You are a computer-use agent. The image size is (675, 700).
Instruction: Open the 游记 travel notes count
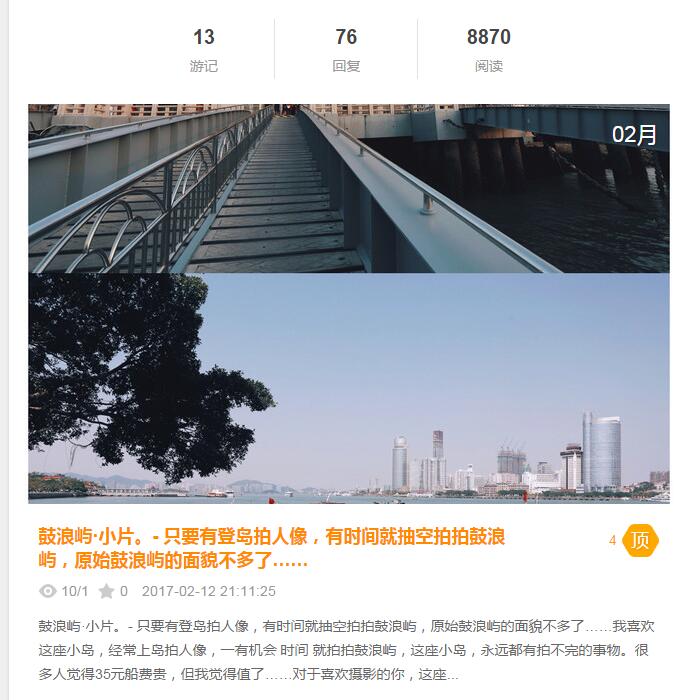203,49
